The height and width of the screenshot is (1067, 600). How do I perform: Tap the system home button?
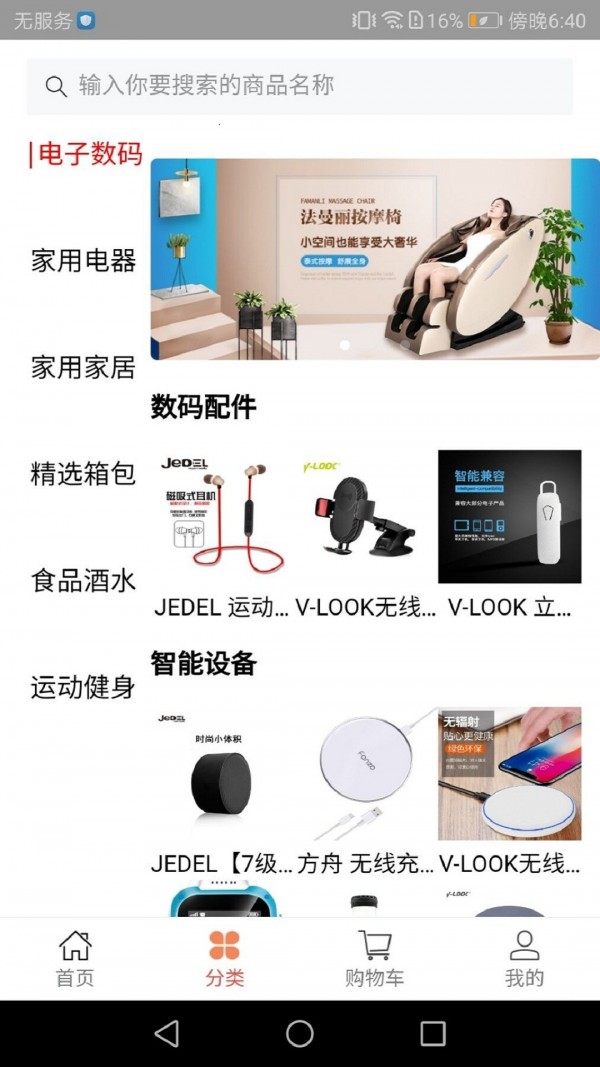[300, 1033]
